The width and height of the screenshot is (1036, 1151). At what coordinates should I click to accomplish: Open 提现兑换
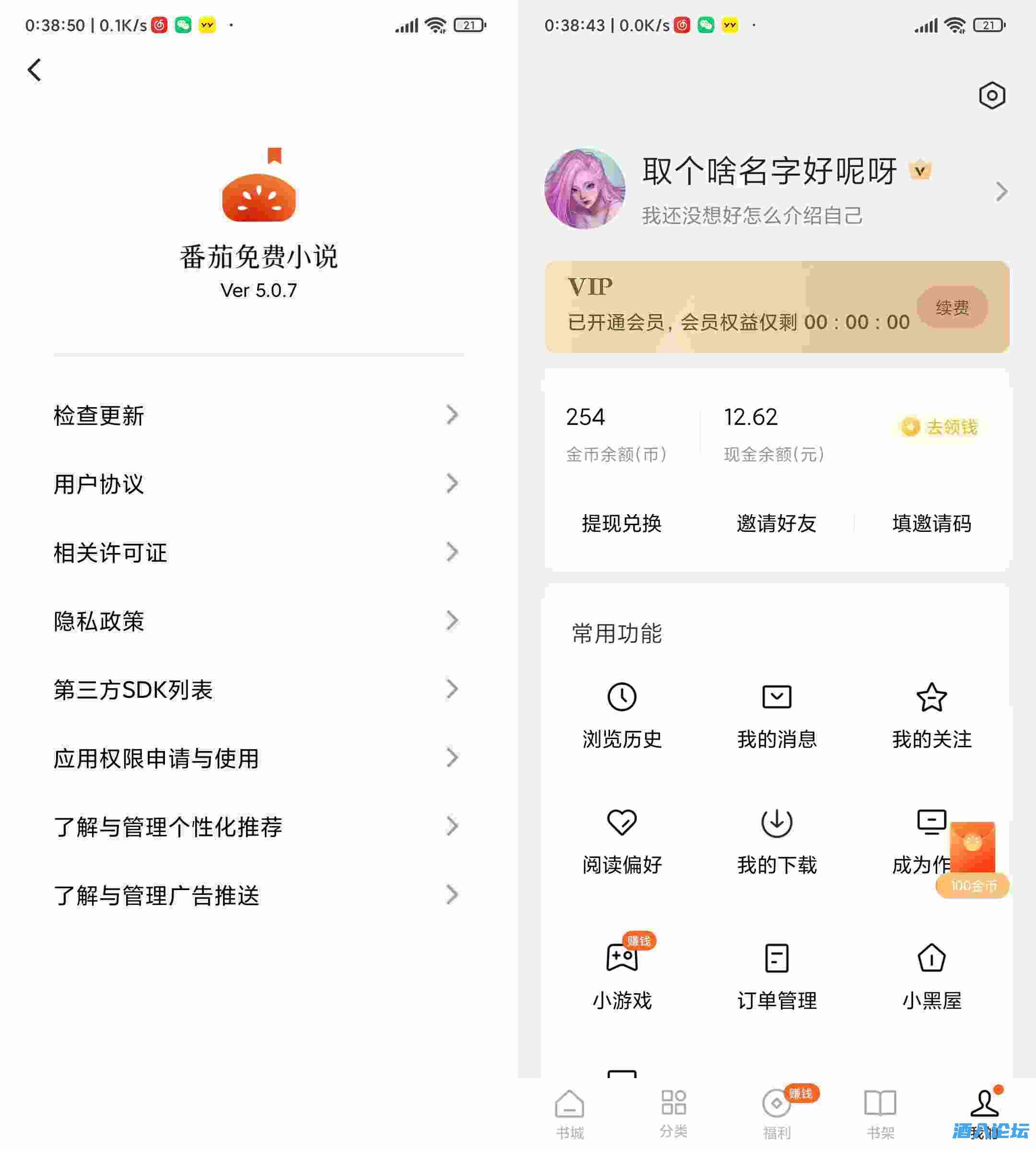pos(622,523)
